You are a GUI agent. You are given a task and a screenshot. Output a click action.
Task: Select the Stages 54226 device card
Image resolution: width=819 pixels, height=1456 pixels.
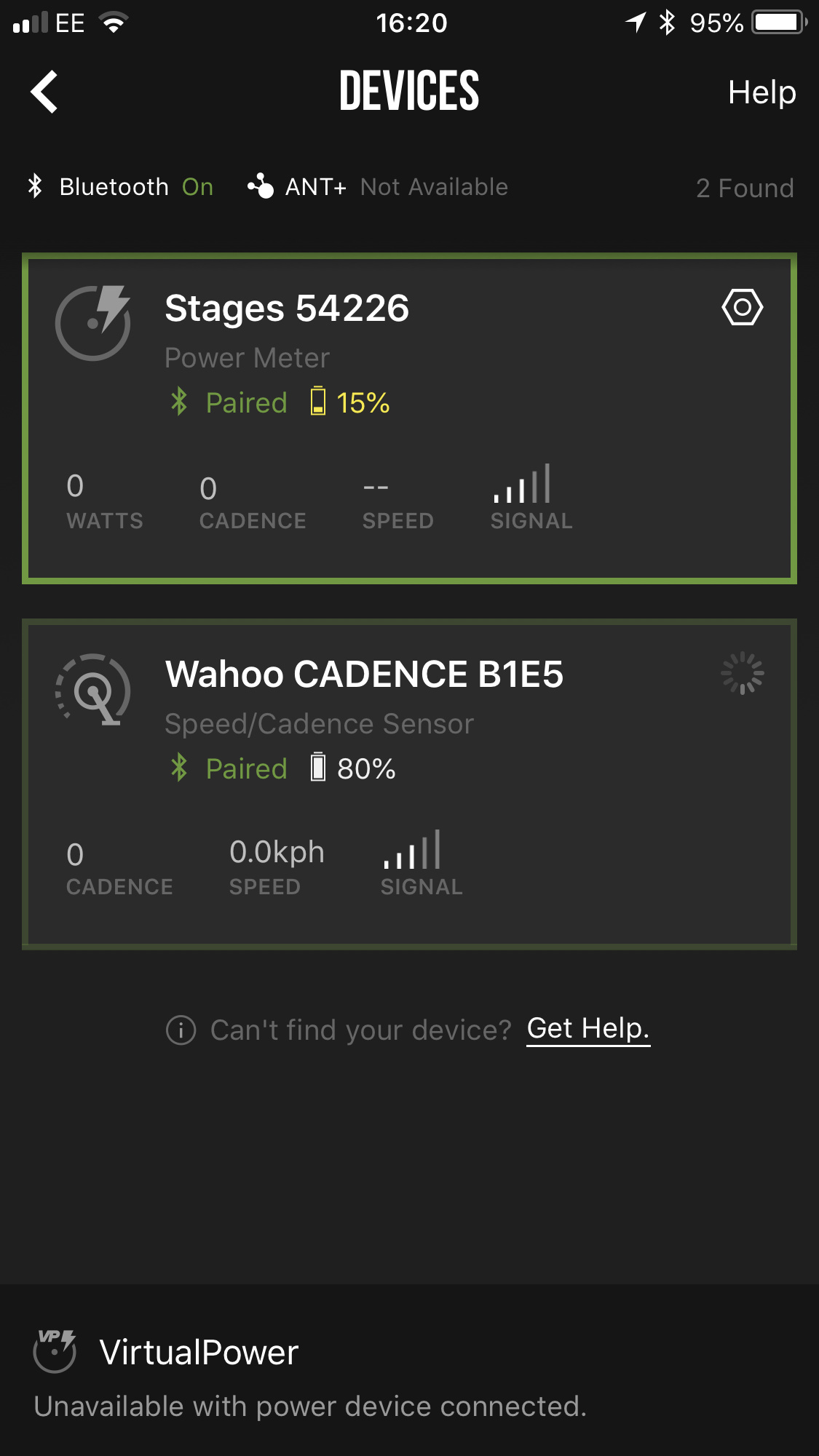tap(409, 418)
